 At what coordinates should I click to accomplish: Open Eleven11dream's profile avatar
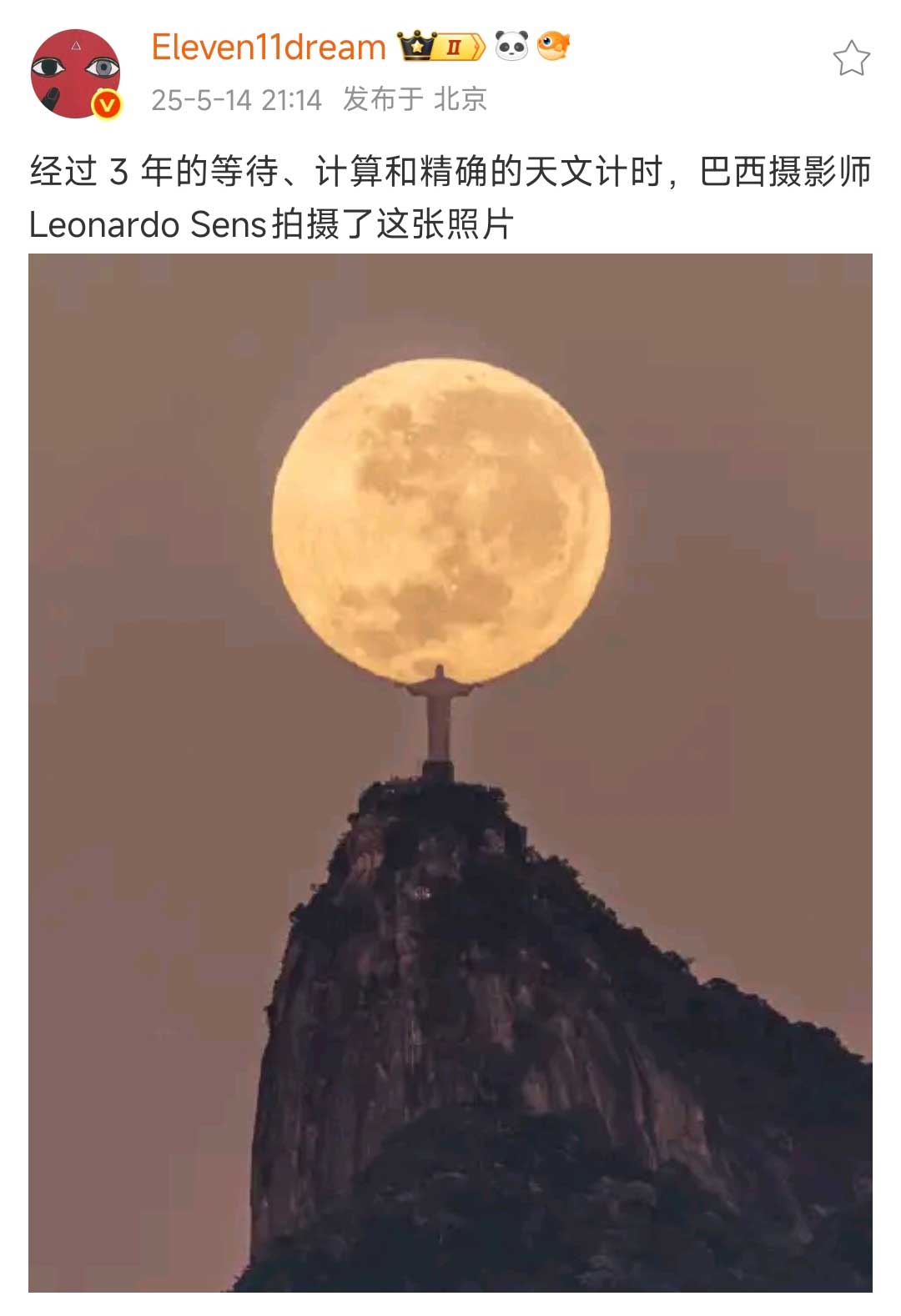pyautogui.click(x=75, y=73)
